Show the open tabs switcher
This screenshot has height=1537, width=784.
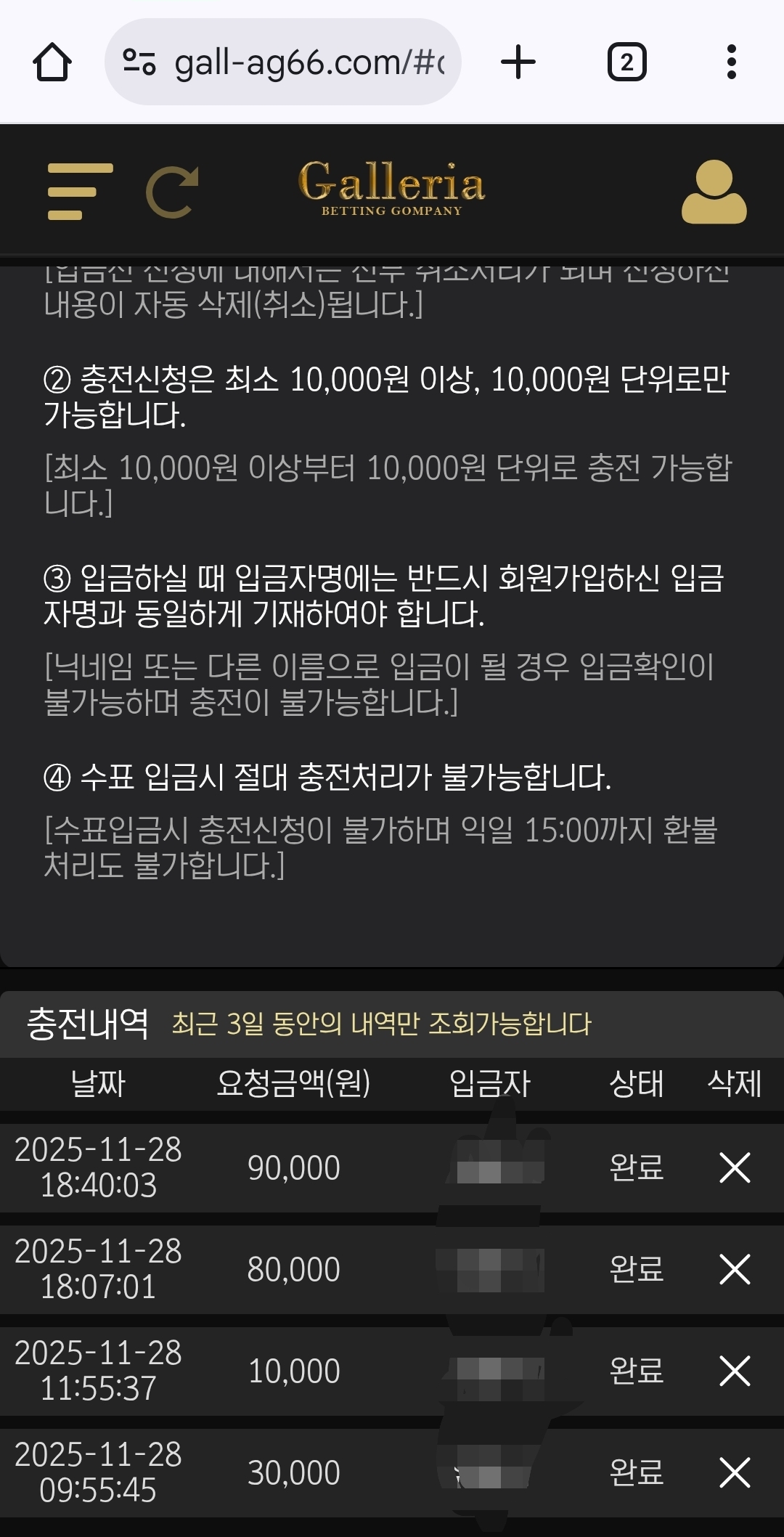click(x=626, y=62)
